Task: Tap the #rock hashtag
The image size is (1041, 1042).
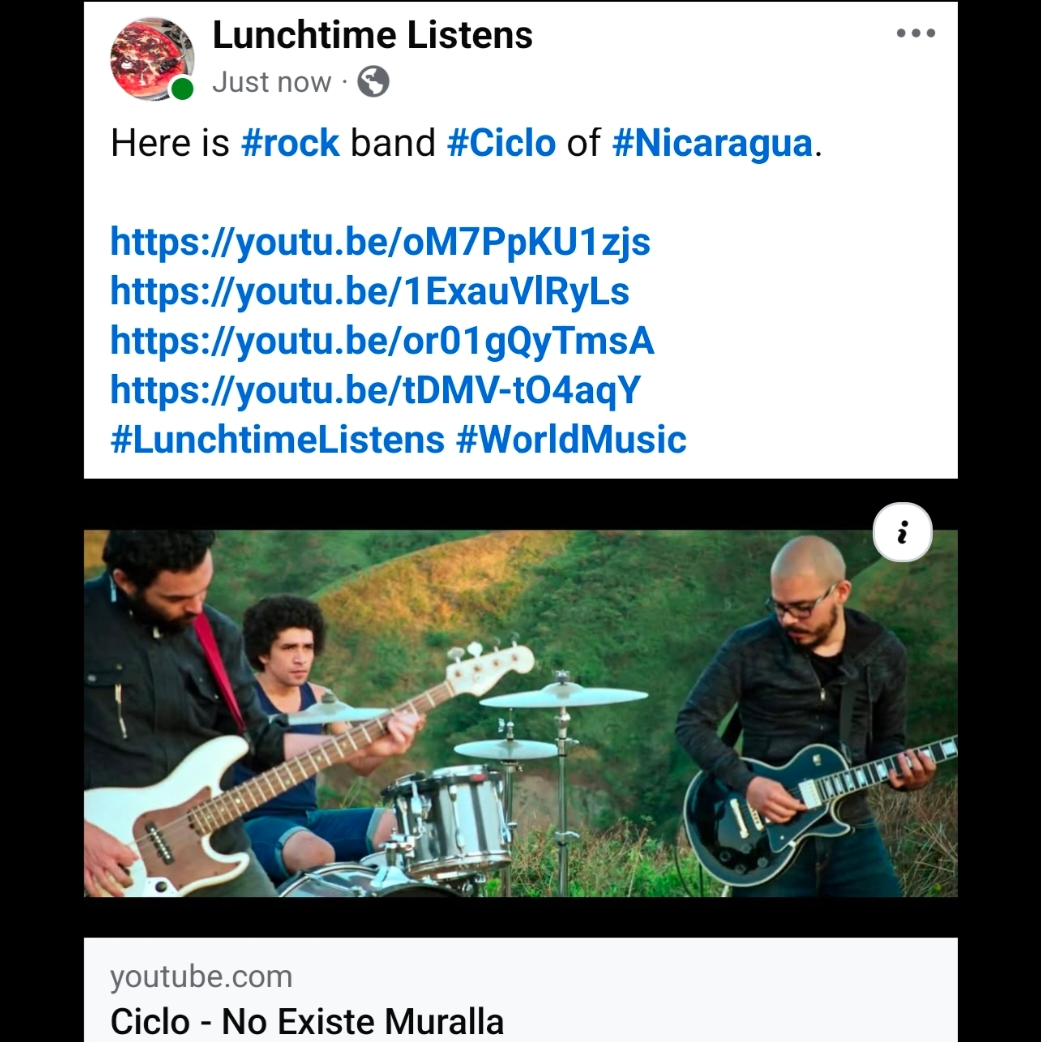Action: pos(290,143)
